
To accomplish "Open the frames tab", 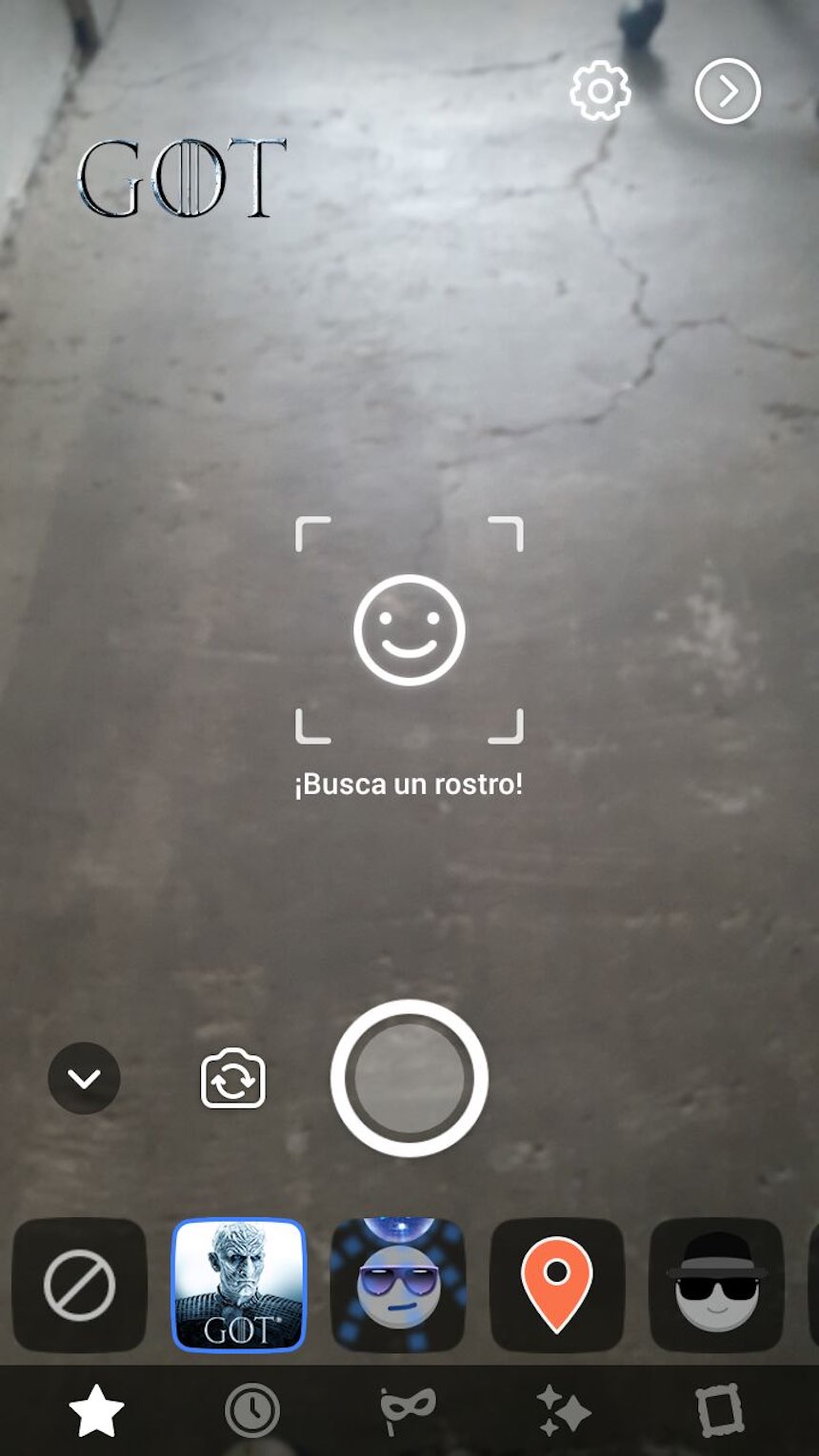I will click(x=719, y=1411).
